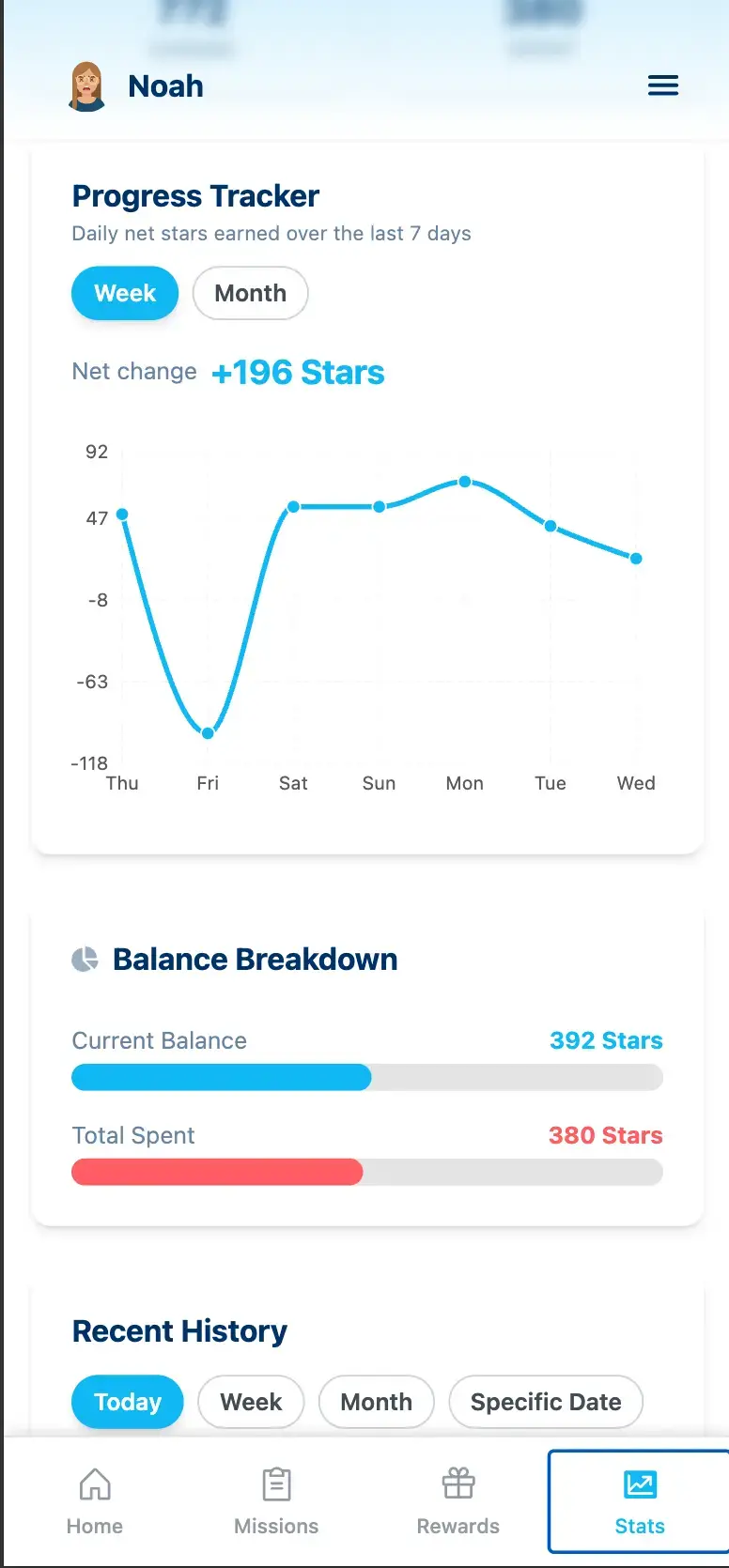This screenshot has width=729, height=1568.
Task: Open the Missions tab
Action: click(276, 1500)
